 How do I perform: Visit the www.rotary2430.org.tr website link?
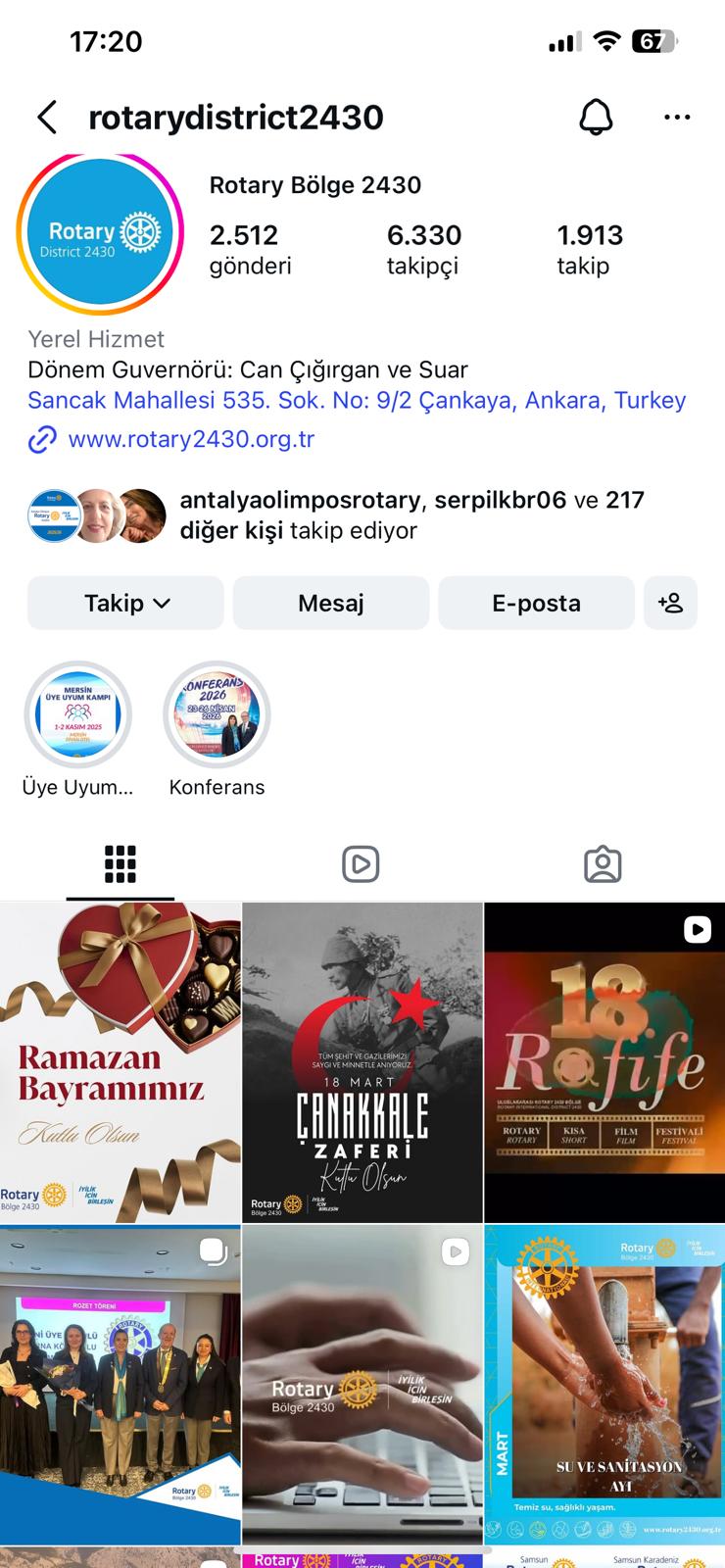point(191,439)
